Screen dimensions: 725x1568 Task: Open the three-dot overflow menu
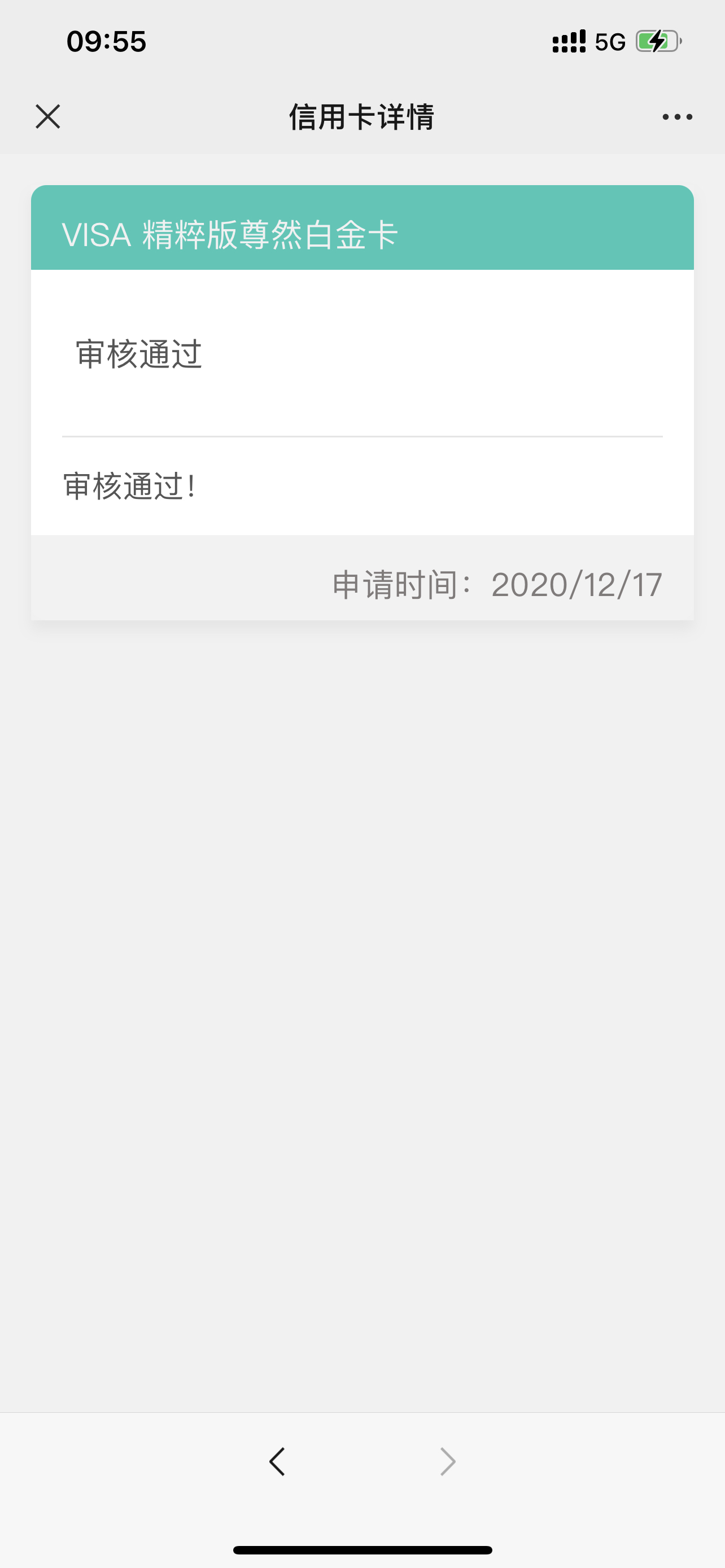[677, 117]
